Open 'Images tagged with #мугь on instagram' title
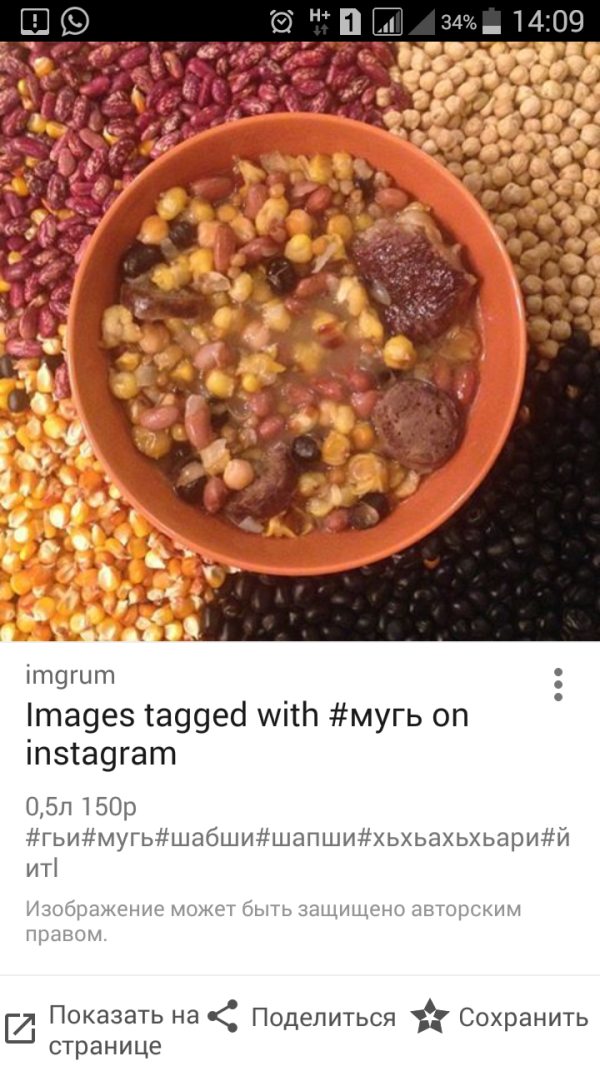The width and height of the screenshot is (600, 1065). (x=246, y=734)
